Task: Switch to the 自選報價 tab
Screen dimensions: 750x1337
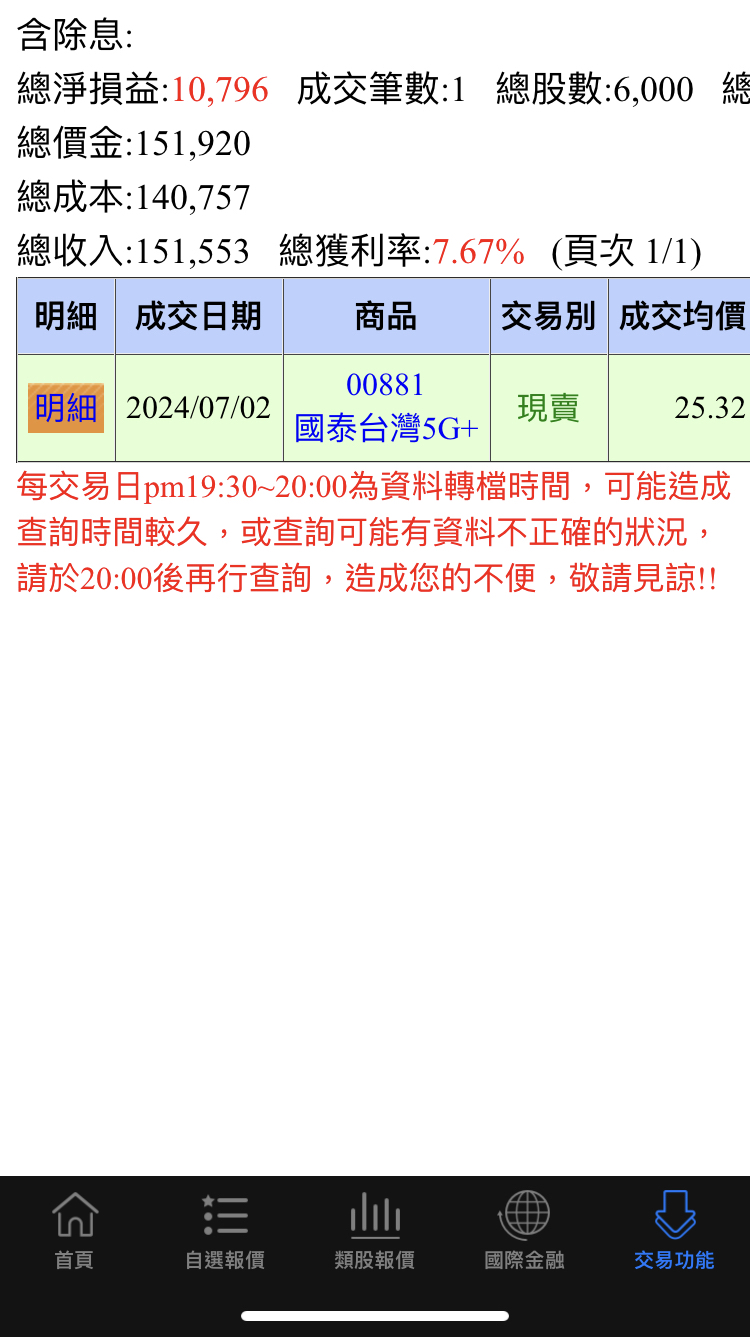Action: 225,1231
